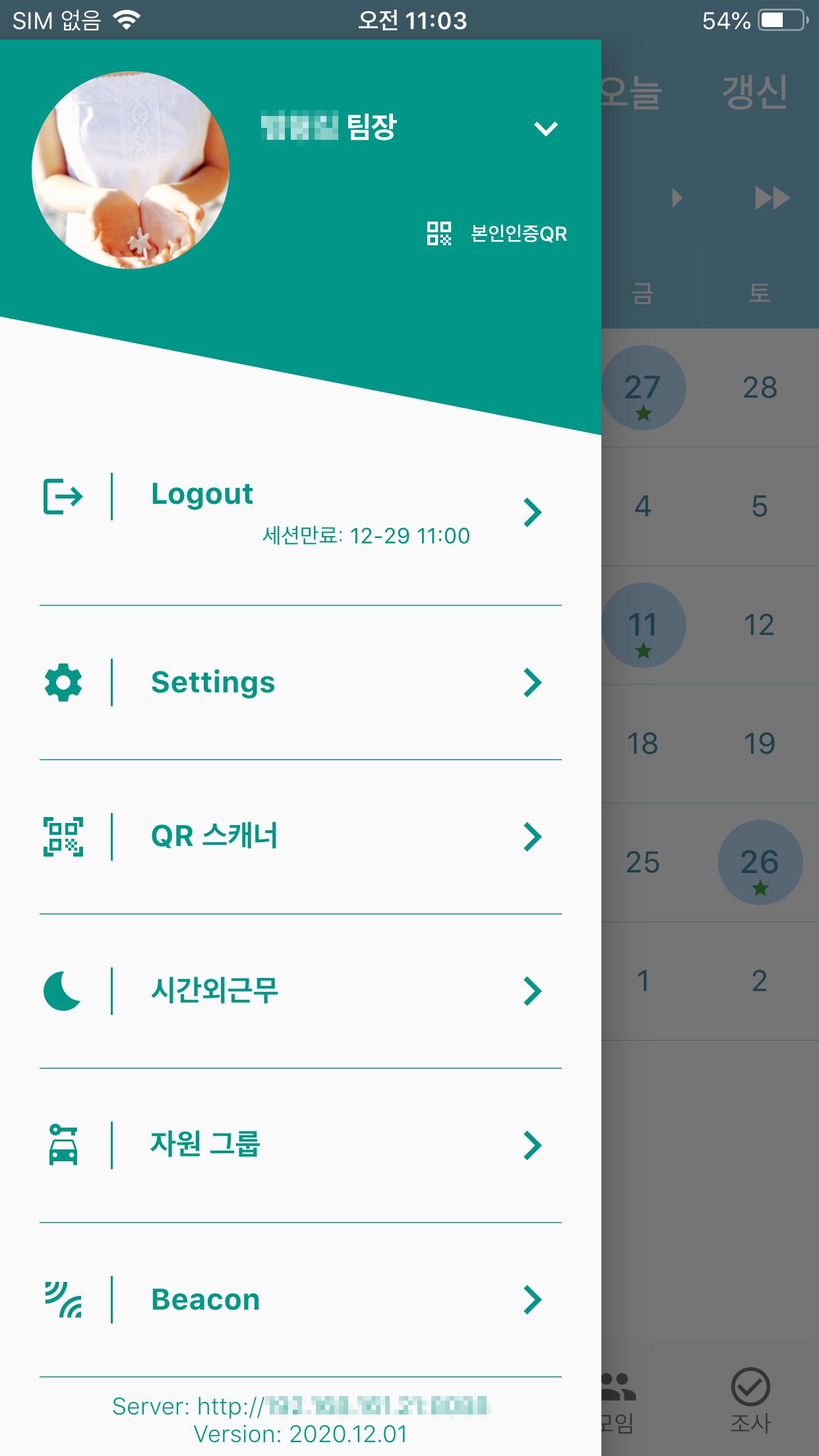The image size is (819, 1456).
Task: Select date 12 on the calendar
Action: pos(760,625)
